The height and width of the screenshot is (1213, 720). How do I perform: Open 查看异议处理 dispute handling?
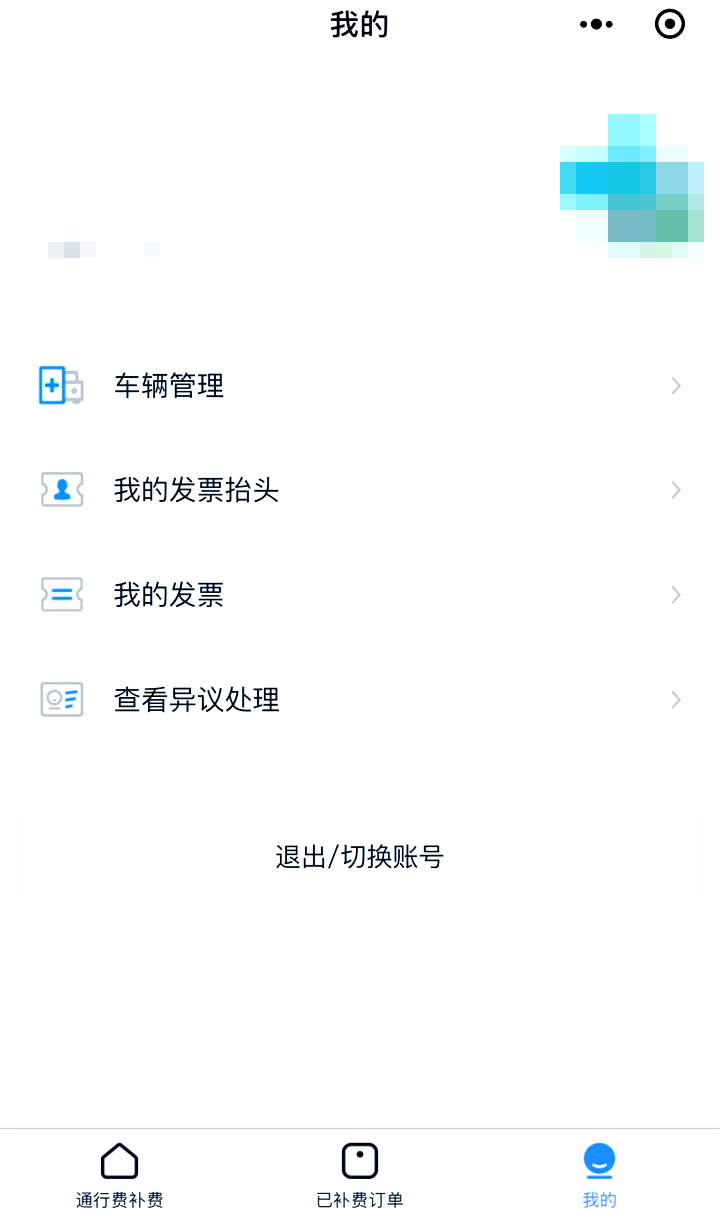[360, 700]
